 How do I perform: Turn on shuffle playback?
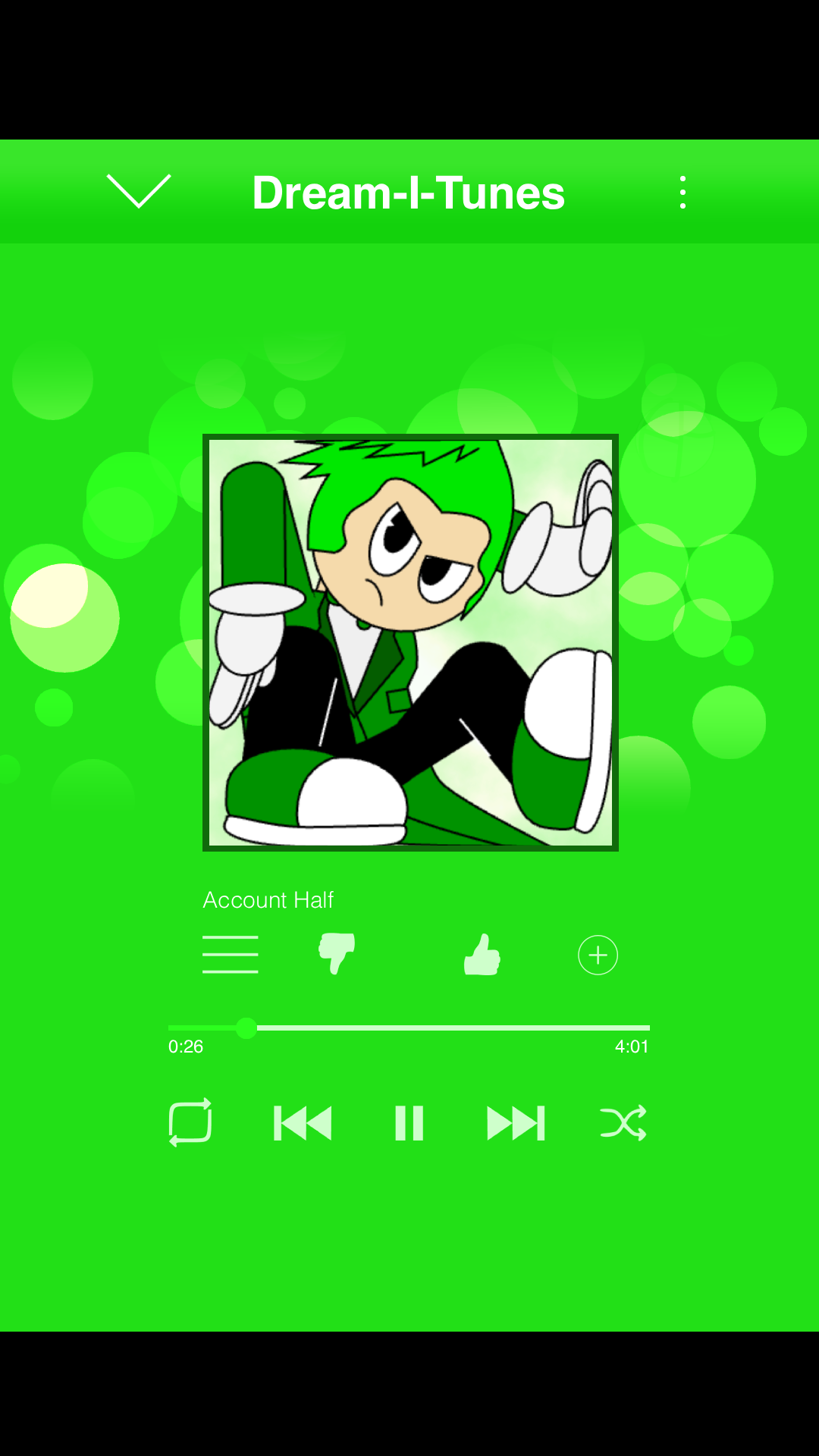click(x=623, y=1123)
